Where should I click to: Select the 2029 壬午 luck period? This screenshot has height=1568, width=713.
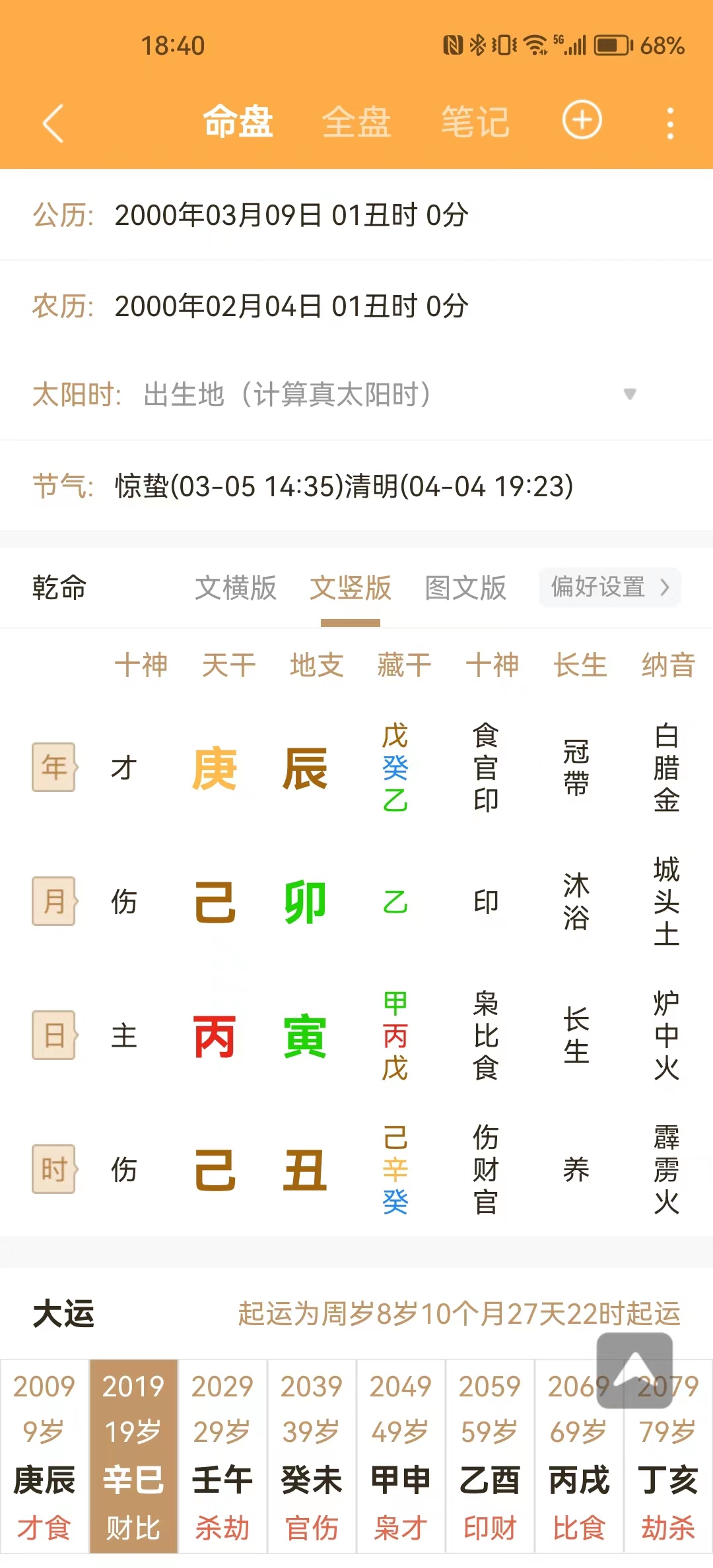(x=222, y=1456)
